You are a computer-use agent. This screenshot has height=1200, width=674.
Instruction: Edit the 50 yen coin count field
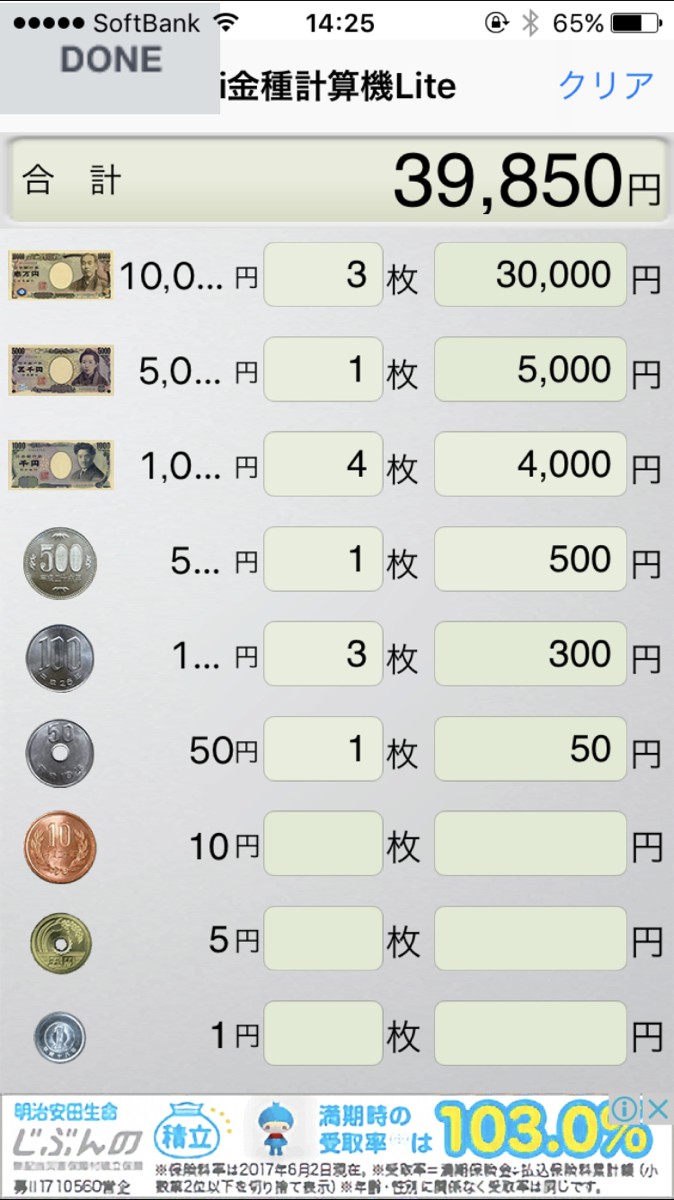(322, 750)
